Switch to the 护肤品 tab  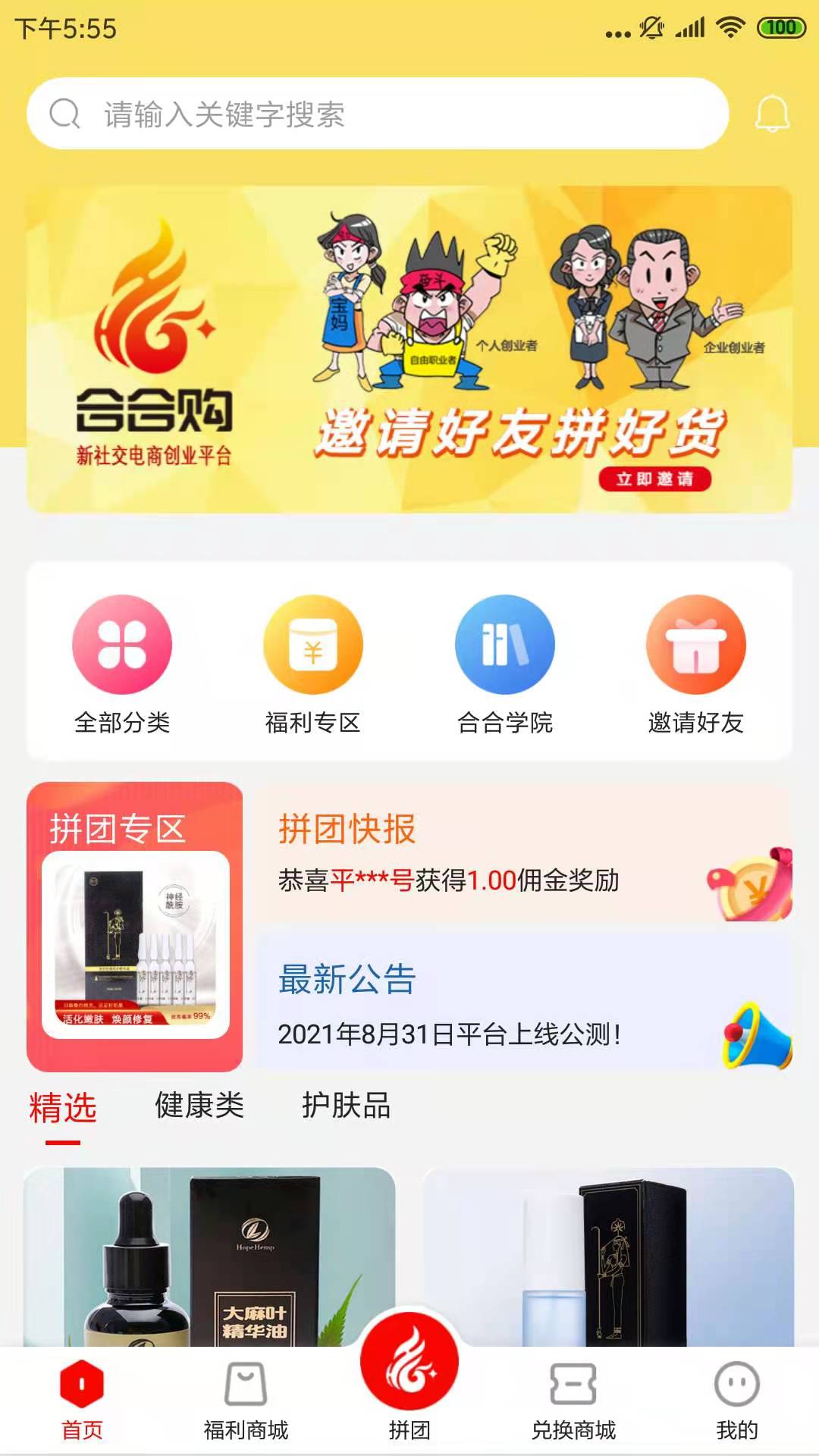pos(346,1106)
